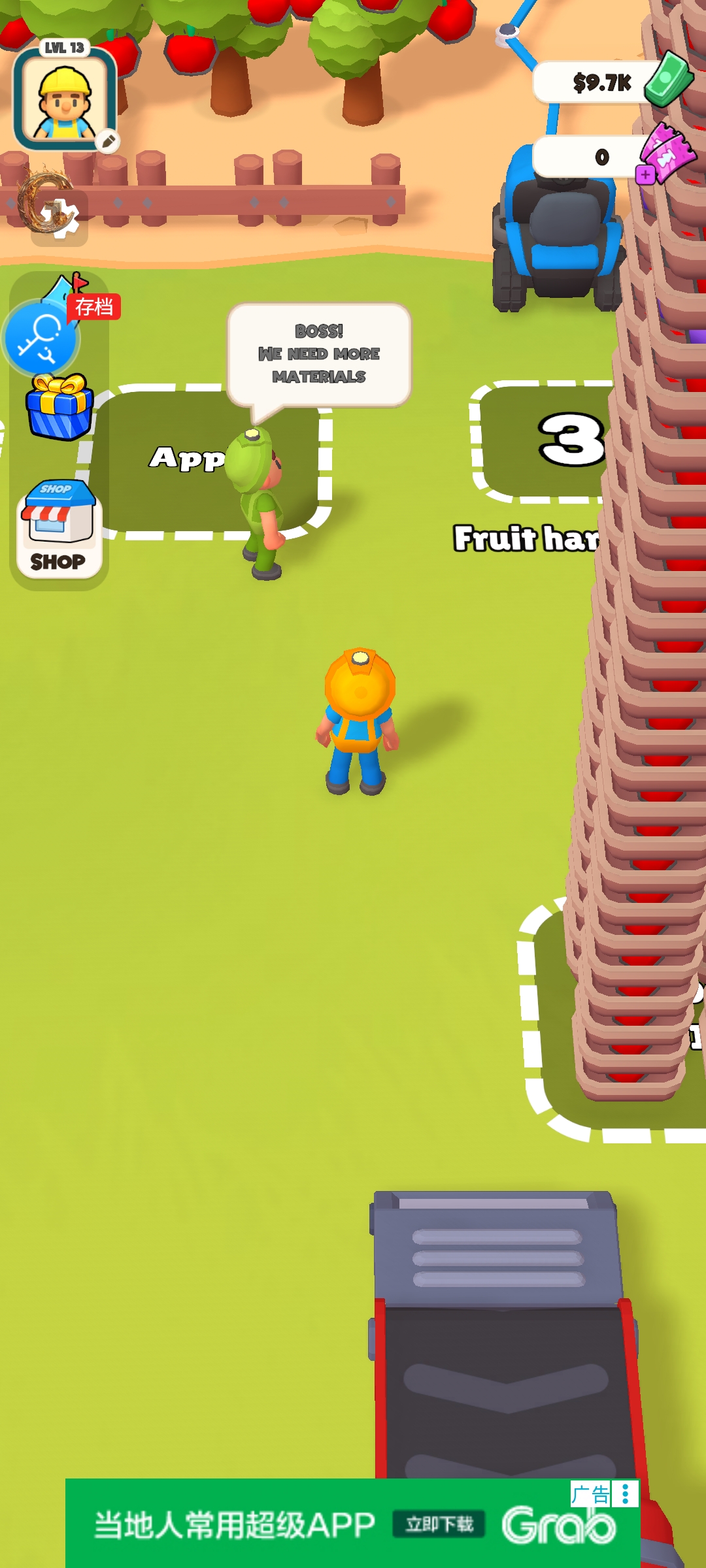Add more pink tickets with plus
The image size is (706, 1568).
646,174
